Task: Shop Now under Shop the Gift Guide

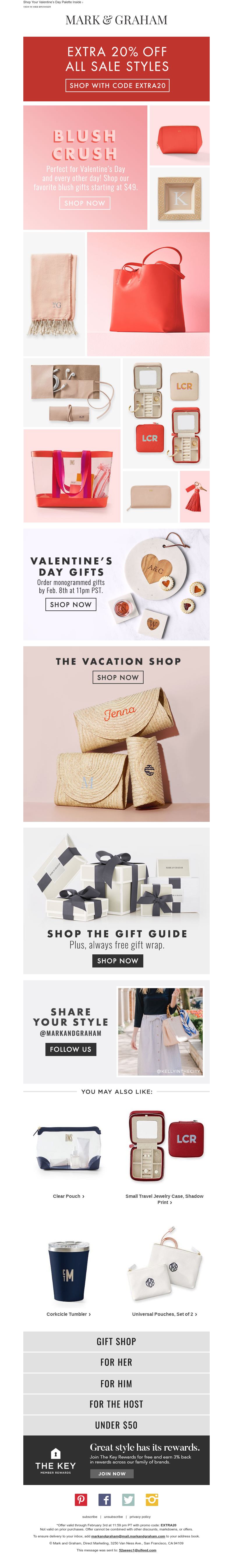Action: pyautogui.click(x=117, y=960)
